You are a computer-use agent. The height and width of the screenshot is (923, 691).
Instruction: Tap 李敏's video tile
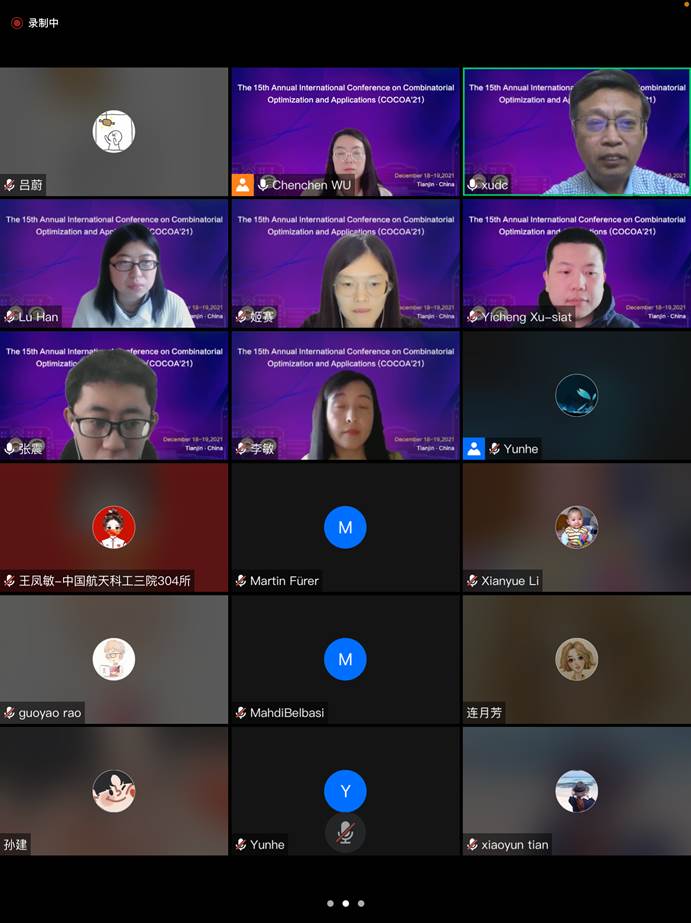(x=345, y=395)
